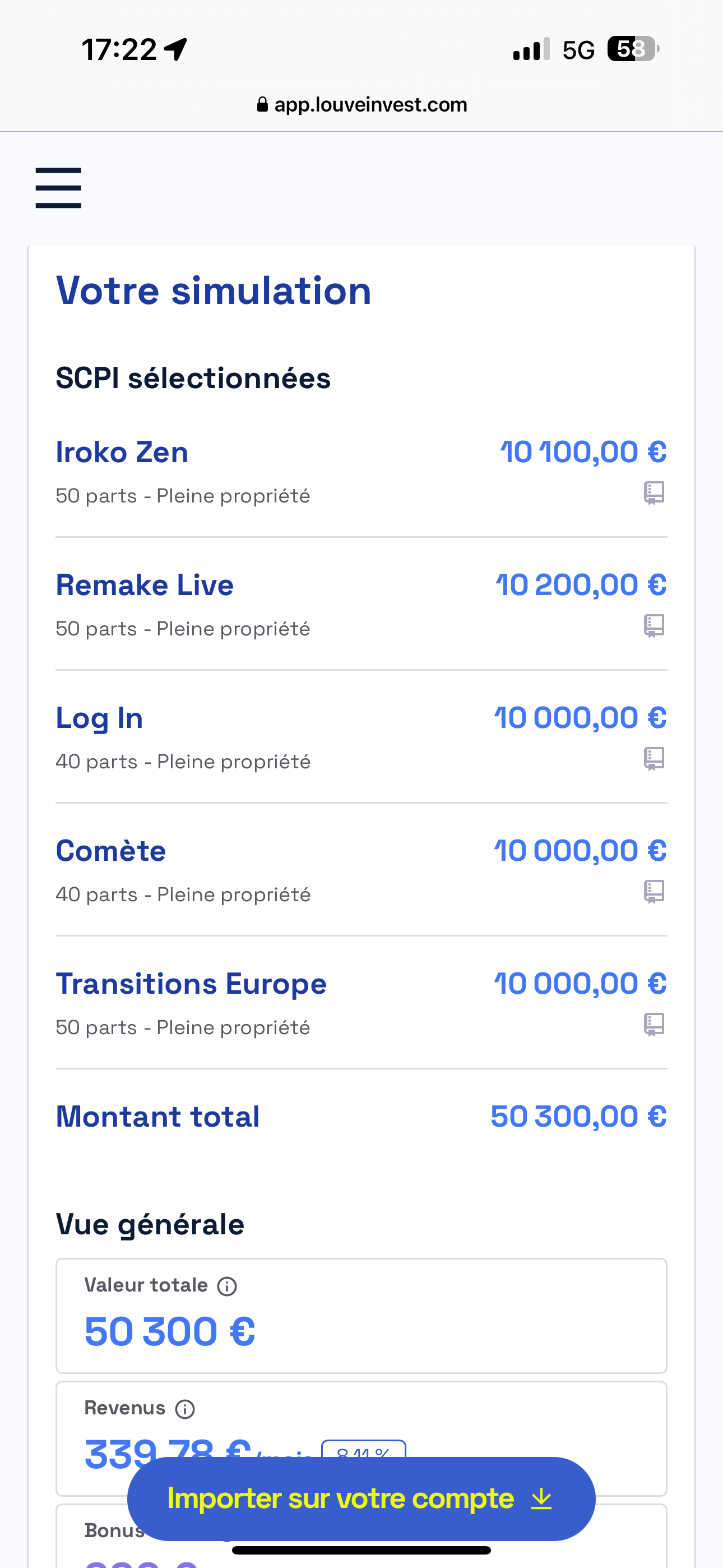Tap the document icon under Transitions Europe amount
This screenshot has width=723, height=1568.
[654, 1025]
